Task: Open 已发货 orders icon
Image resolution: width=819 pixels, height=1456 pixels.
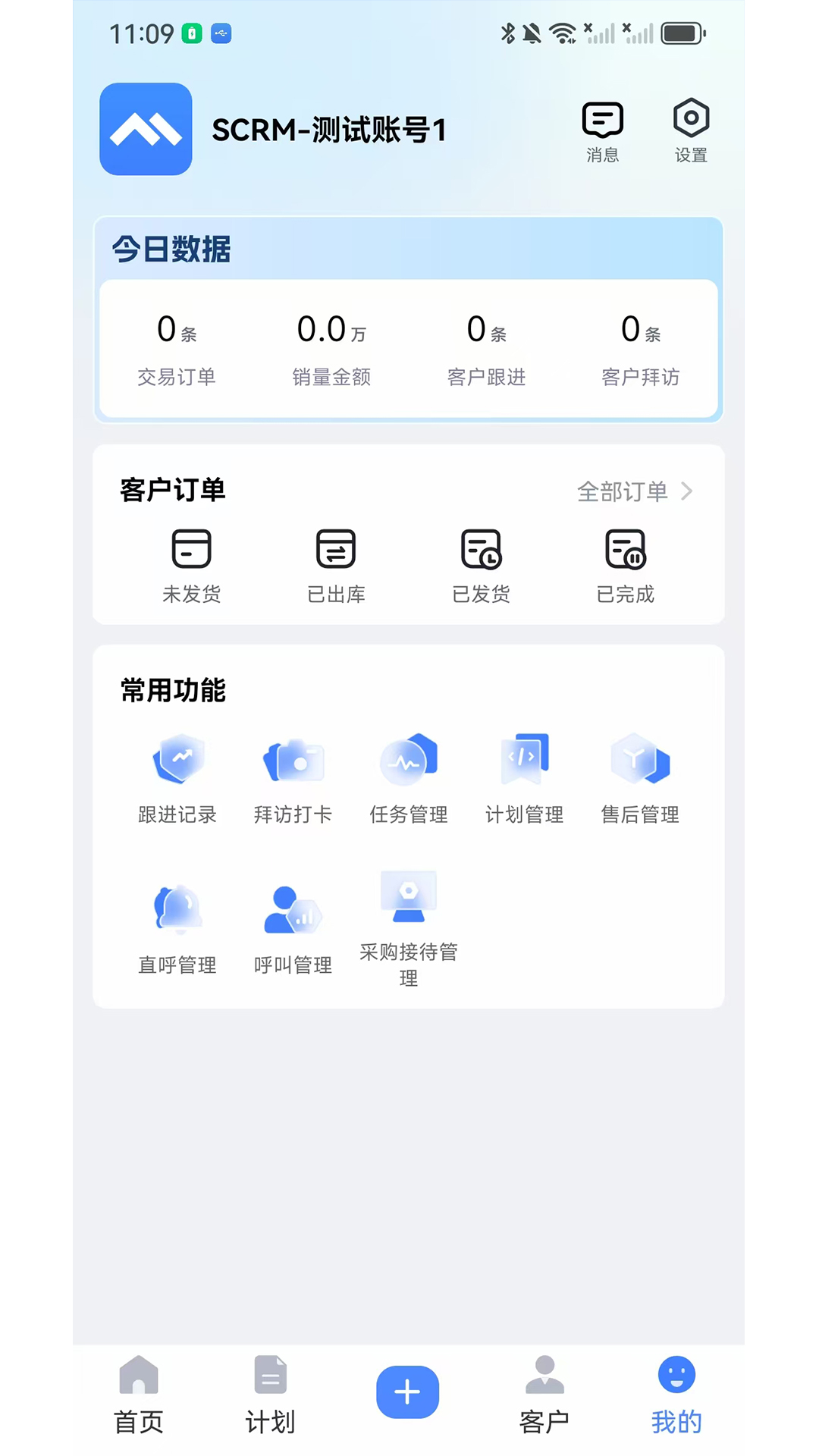Action: tap(480, 550)
